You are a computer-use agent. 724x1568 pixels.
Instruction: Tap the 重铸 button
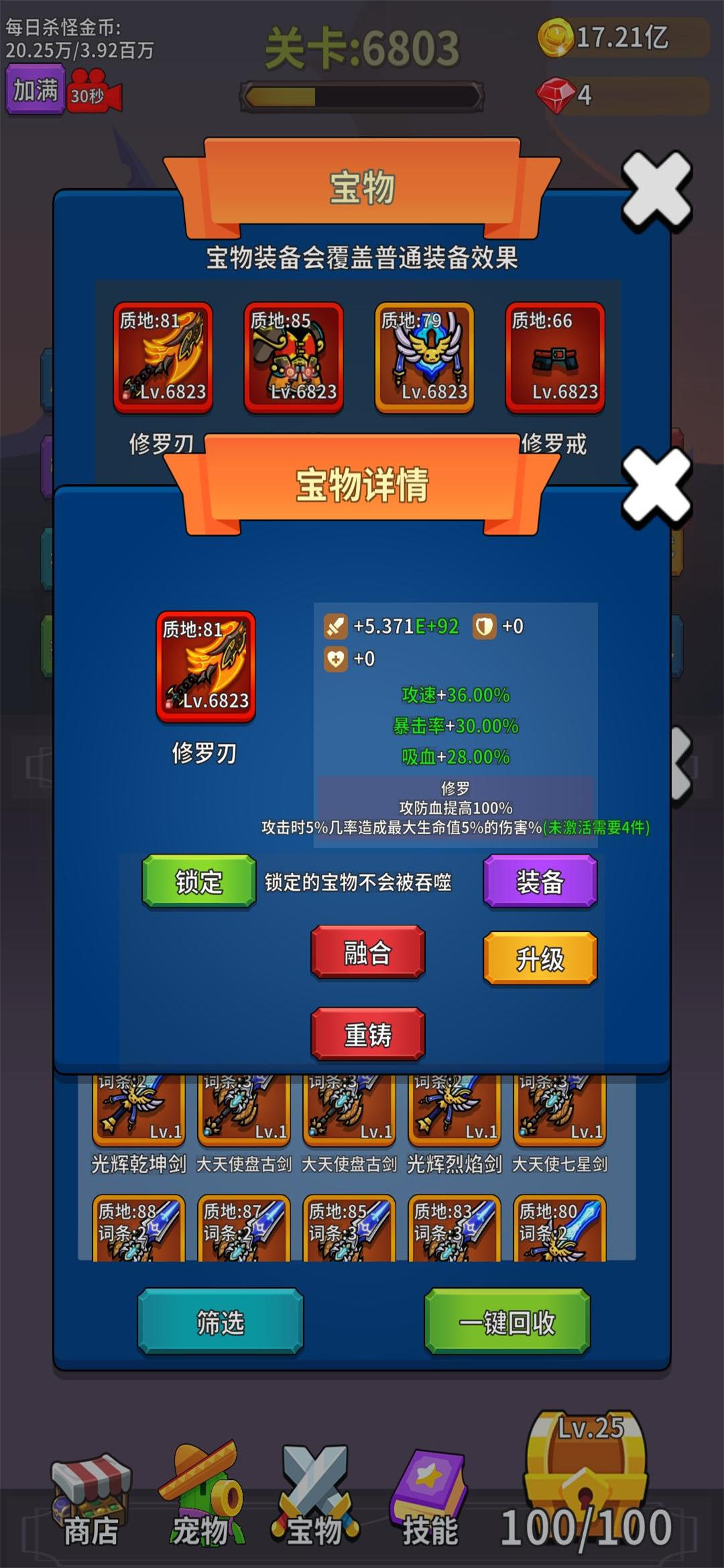point(367,1034)
